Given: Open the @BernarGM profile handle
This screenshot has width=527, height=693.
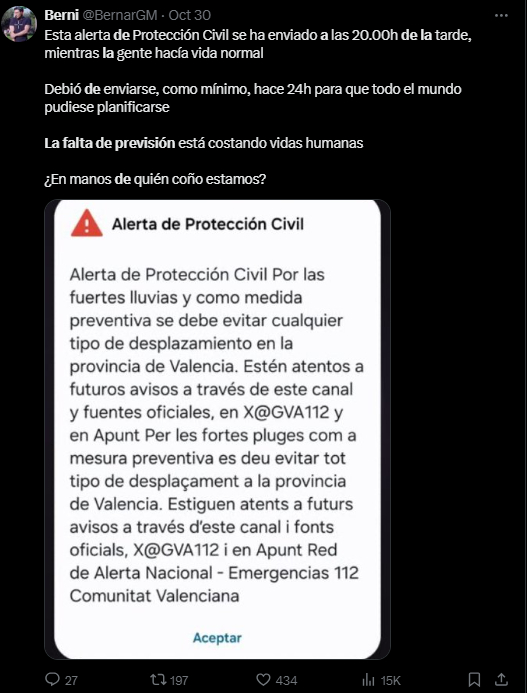Looking at the screenshot, I should [x=120, y=15].
